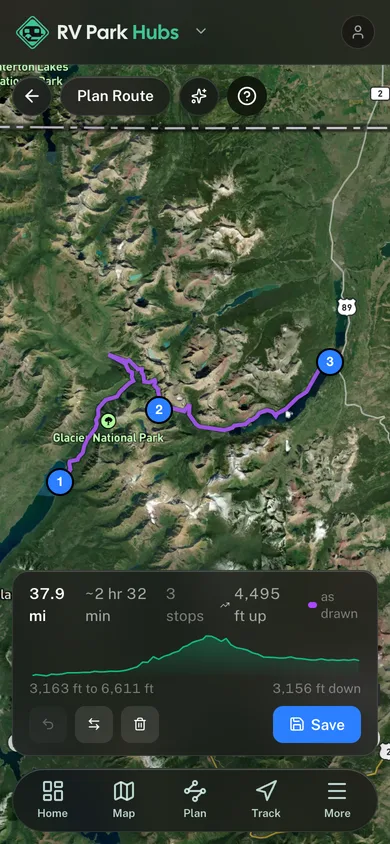This screenshot has width=390, height=844.
Task: Open the help question mark button
Action: (x=247, y=96)
